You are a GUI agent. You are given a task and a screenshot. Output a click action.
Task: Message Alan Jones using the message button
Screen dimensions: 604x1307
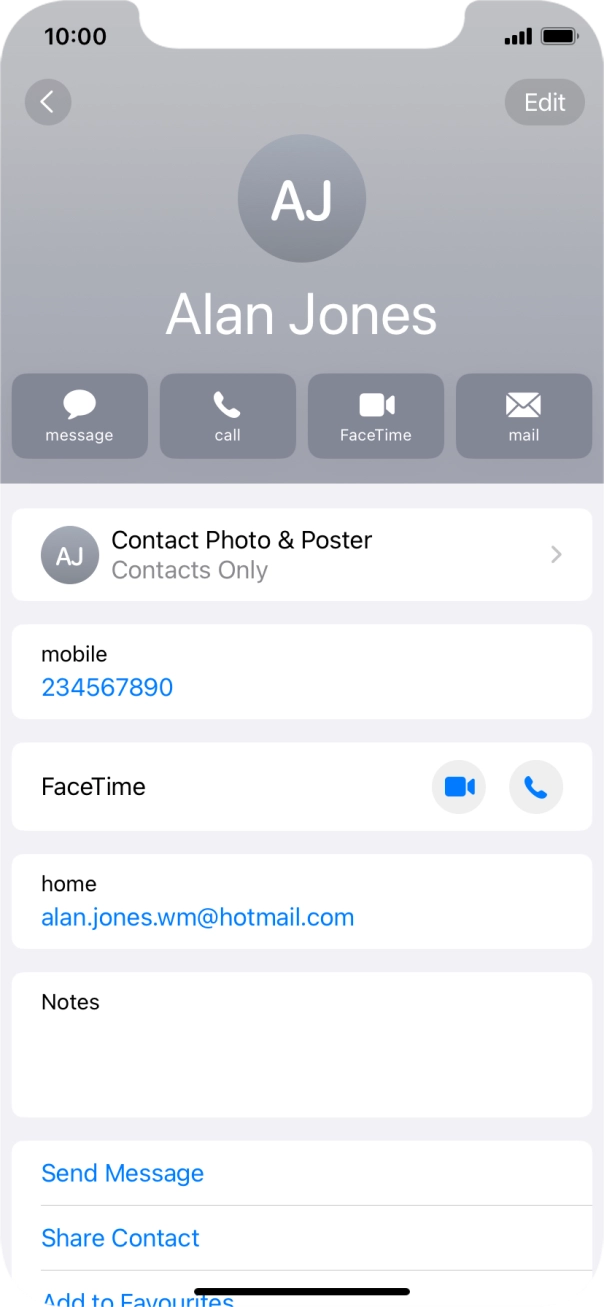[x=80, y=416]
